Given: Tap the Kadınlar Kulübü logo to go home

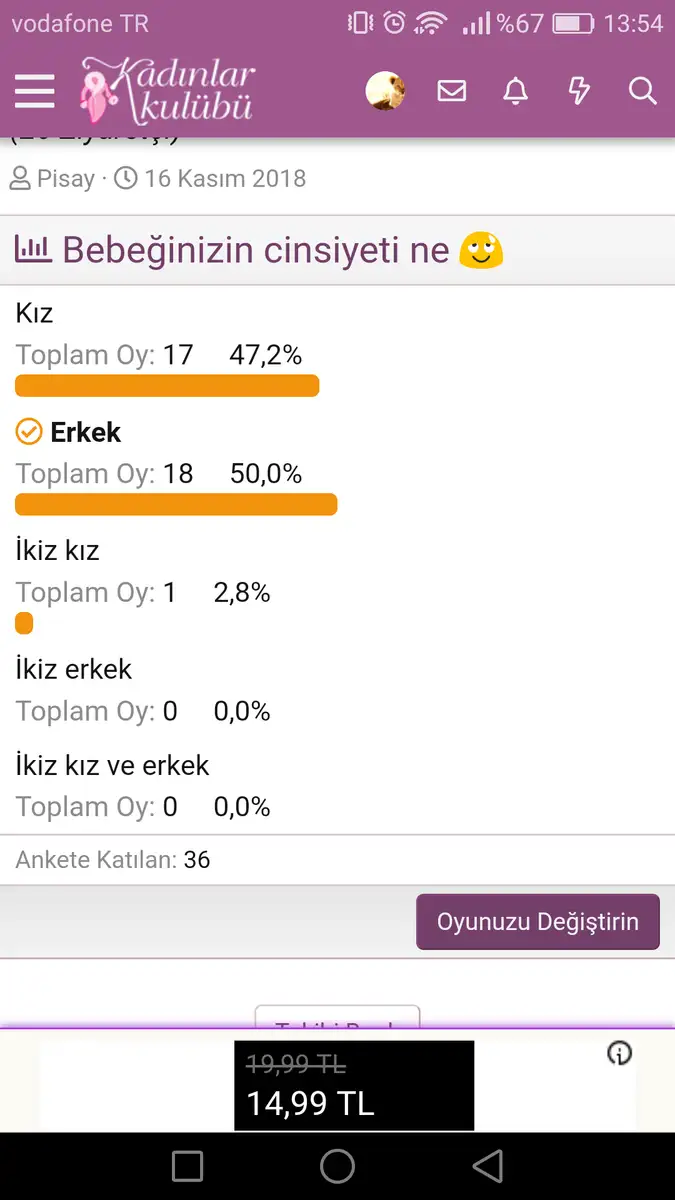Looking at the screenshot, I should click(167, 91).
